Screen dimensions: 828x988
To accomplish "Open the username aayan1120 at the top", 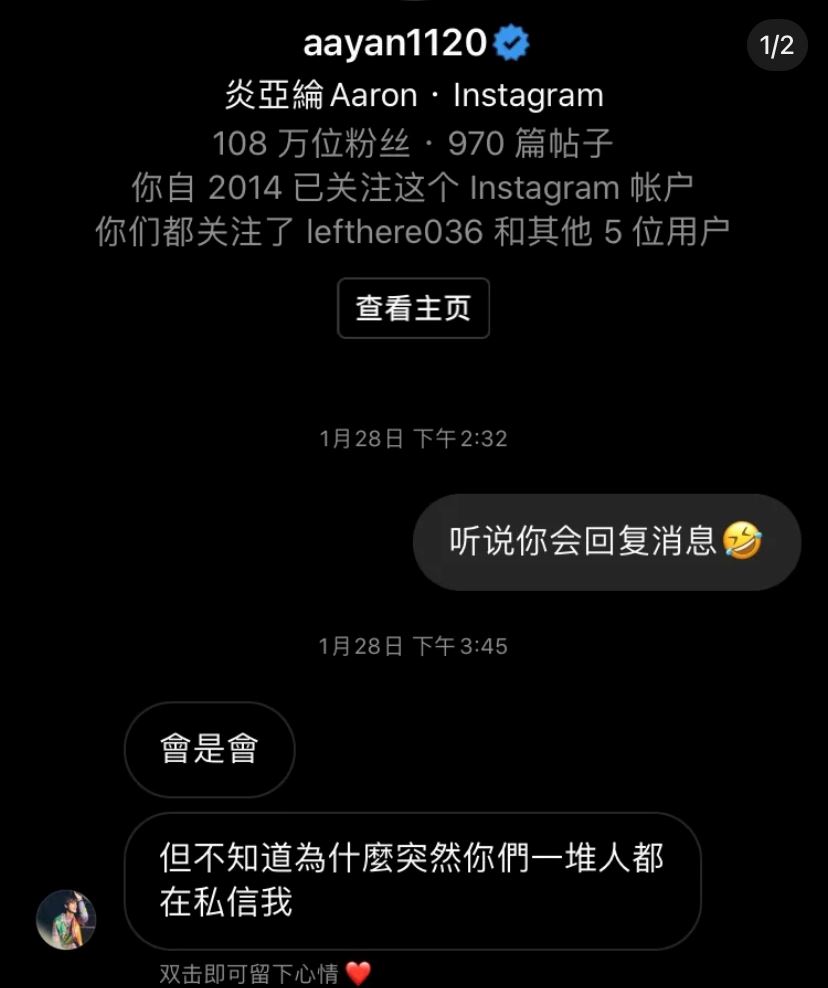I will coord(398,40).
